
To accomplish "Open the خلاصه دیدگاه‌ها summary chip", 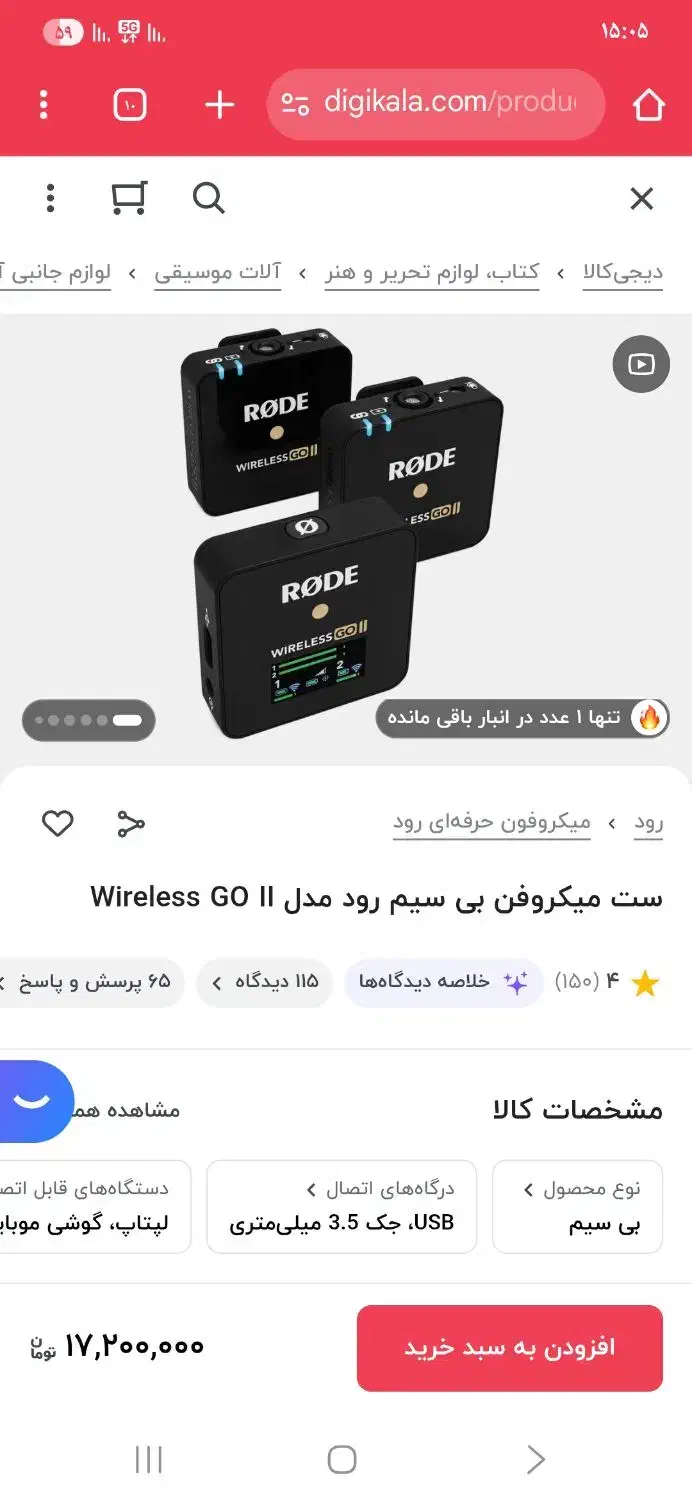I will 444,981.
